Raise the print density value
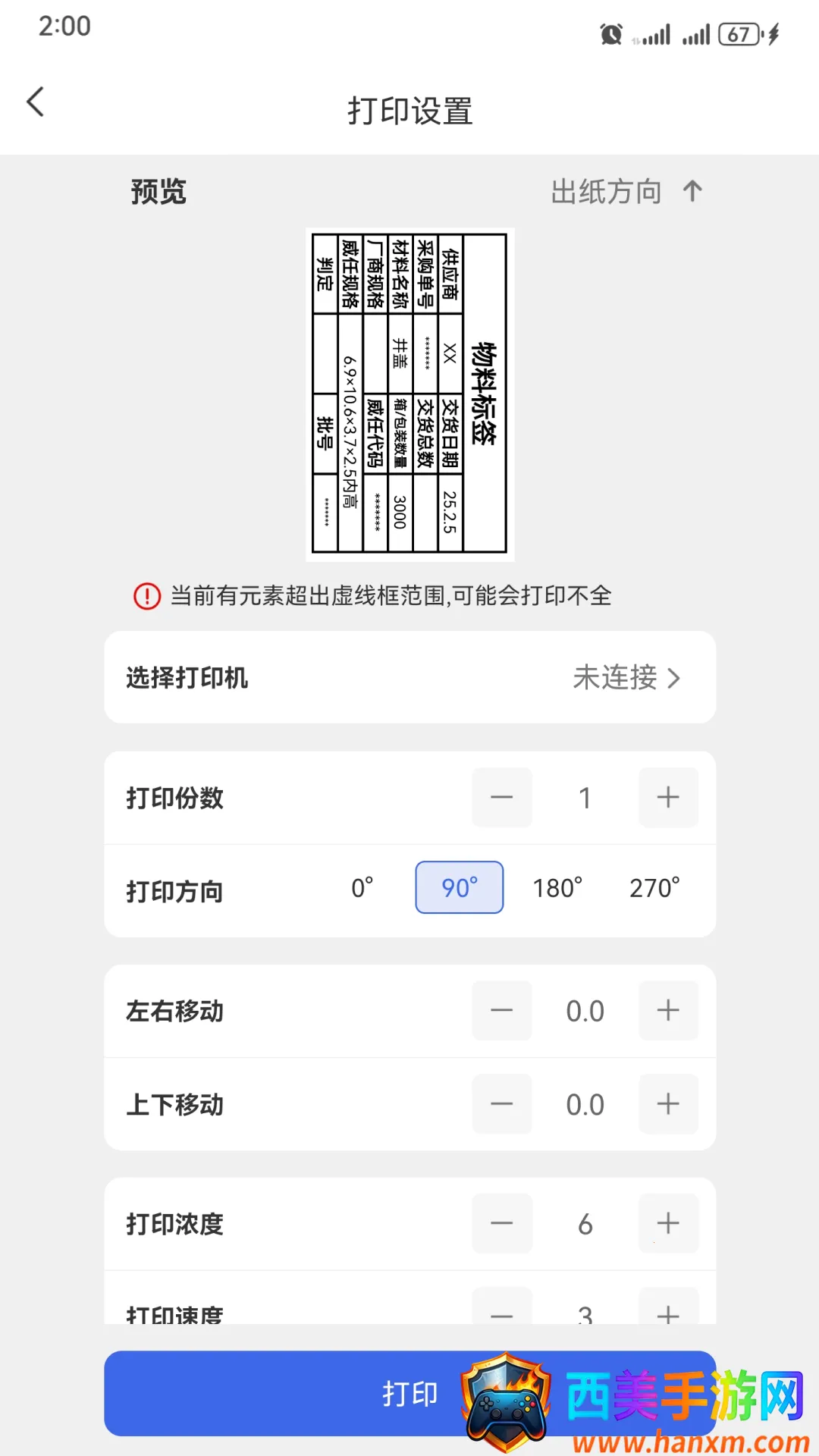The width and height of the screenshot is (819, 1456). click(x=668, y=1223)
